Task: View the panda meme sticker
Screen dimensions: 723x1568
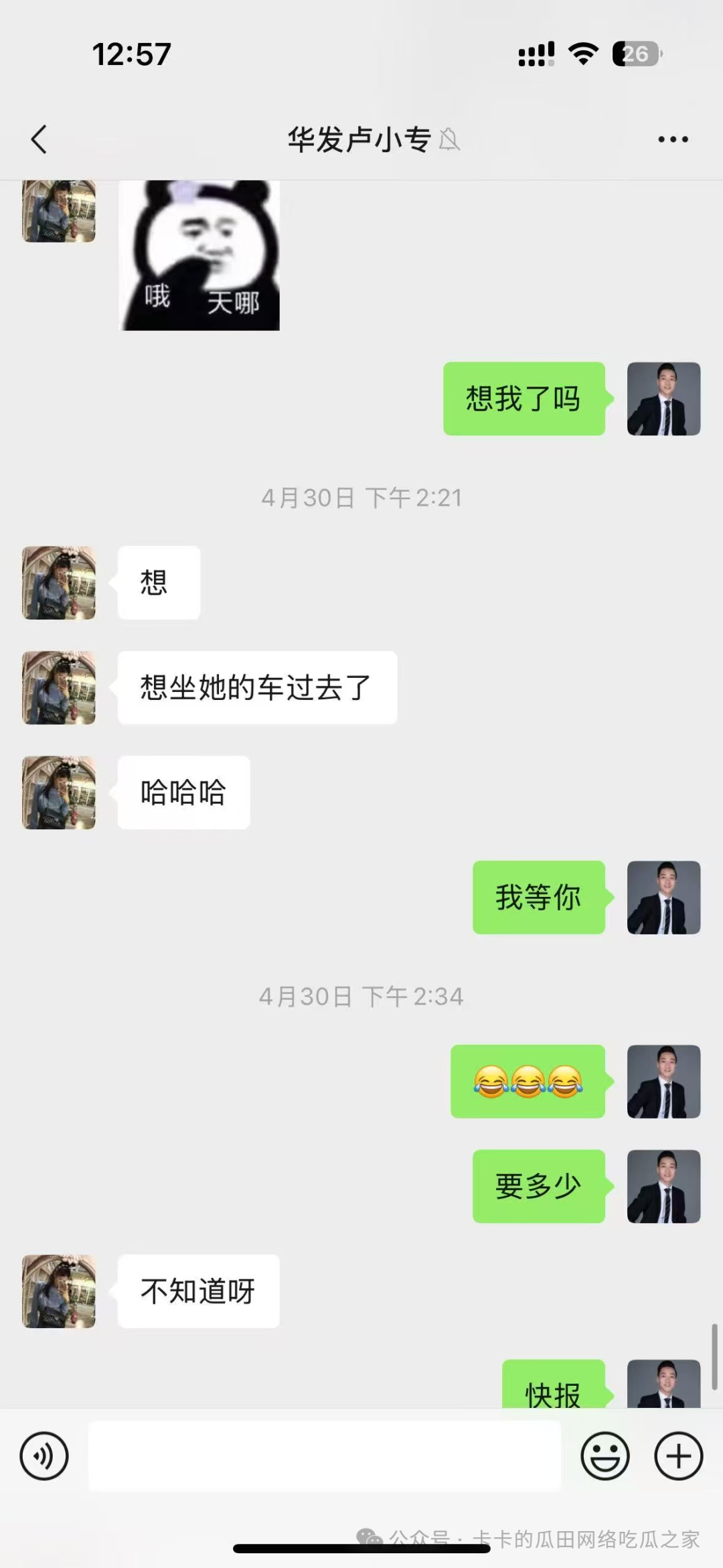Action: tap(199, 256)
